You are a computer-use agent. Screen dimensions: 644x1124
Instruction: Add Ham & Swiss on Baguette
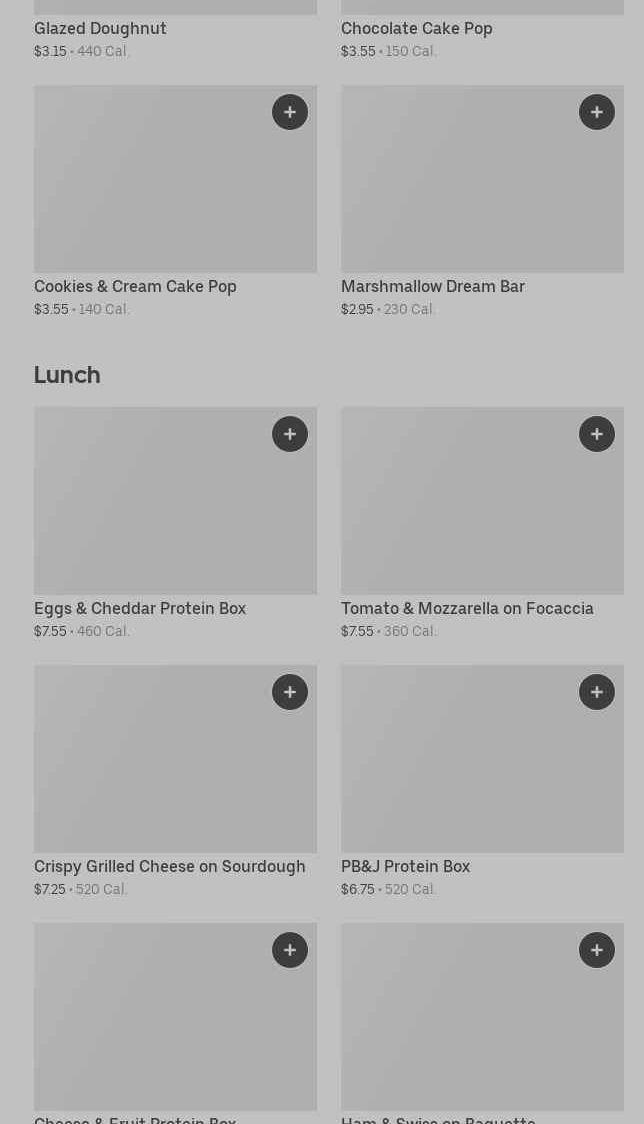(597, 950)
